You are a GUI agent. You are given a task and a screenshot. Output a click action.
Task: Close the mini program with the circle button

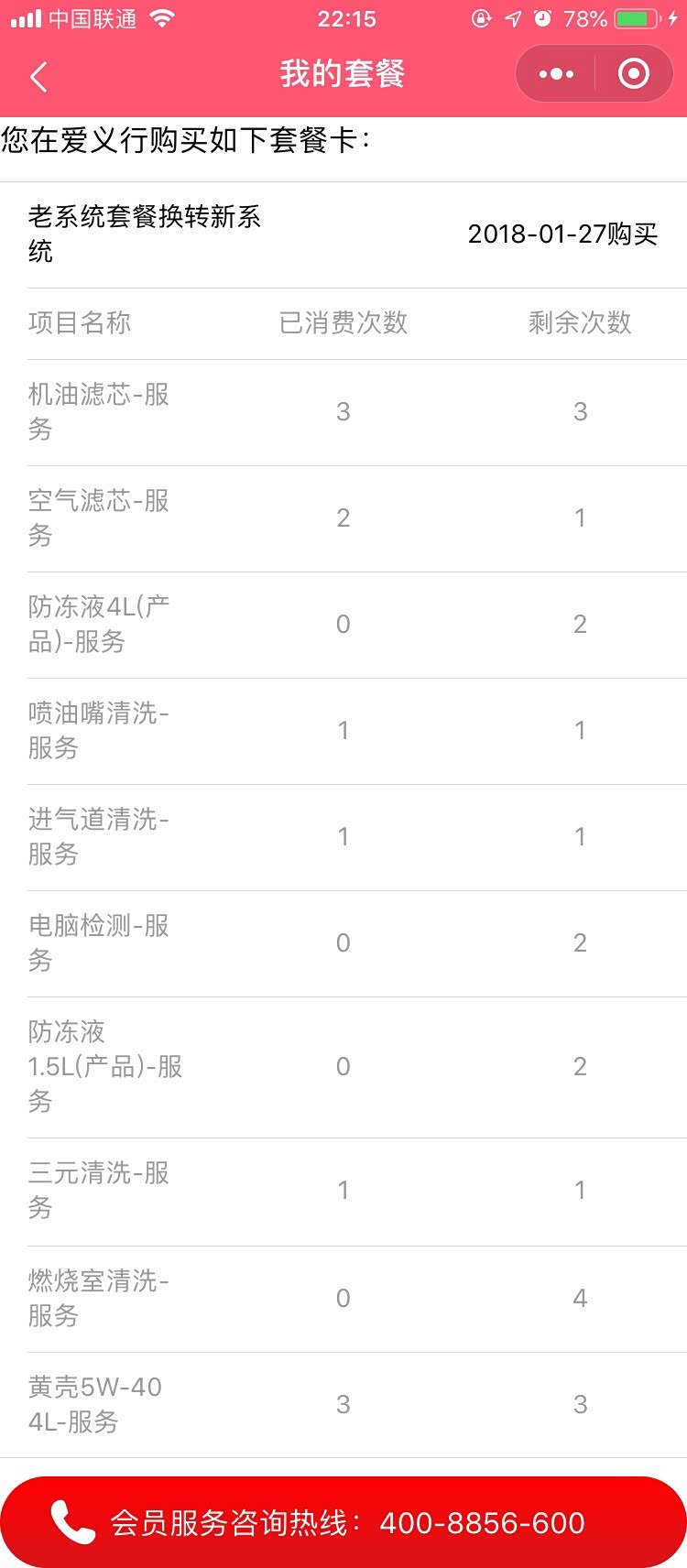[x=634, y=74]
